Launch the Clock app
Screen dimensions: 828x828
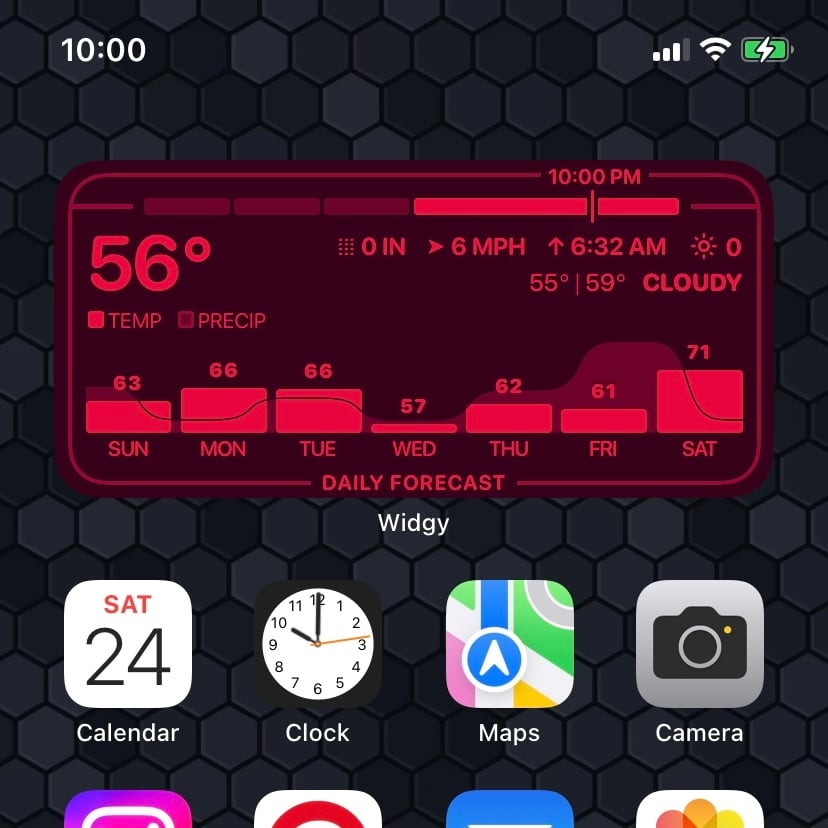coord(318,645)
